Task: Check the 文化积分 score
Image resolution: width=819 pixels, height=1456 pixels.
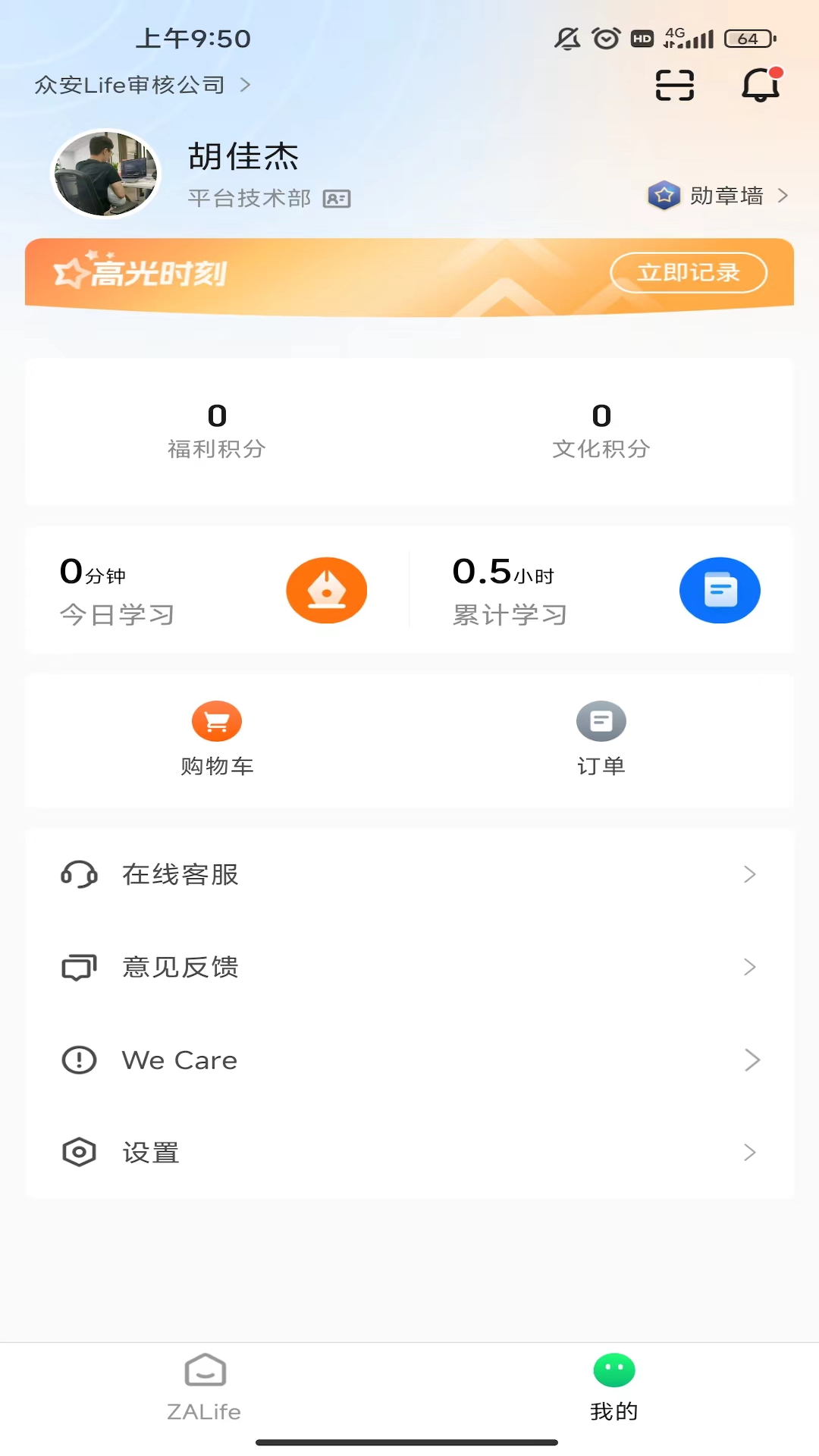Action: [601, 431]
